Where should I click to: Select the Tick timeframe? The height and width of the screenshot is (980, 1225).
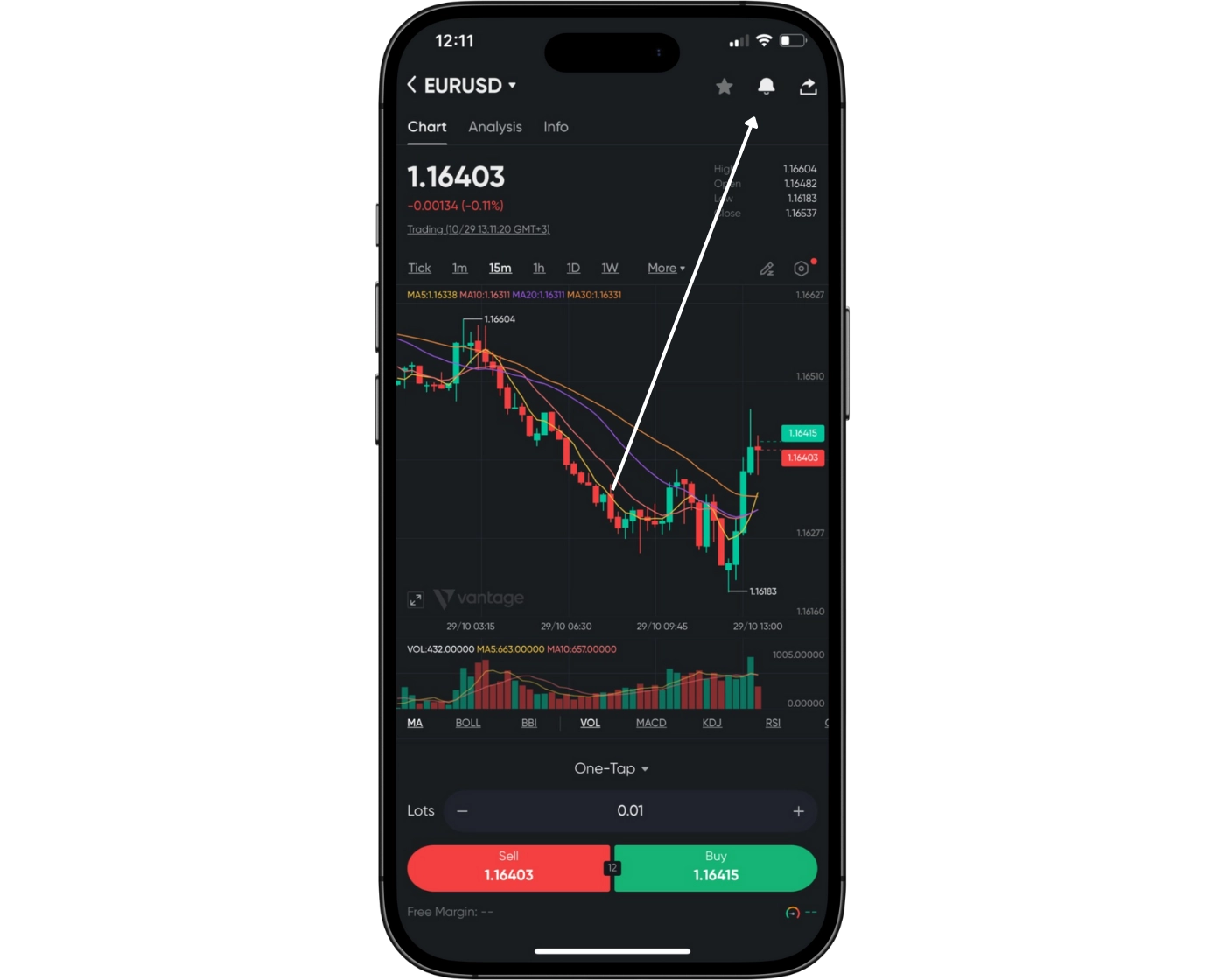419,268
